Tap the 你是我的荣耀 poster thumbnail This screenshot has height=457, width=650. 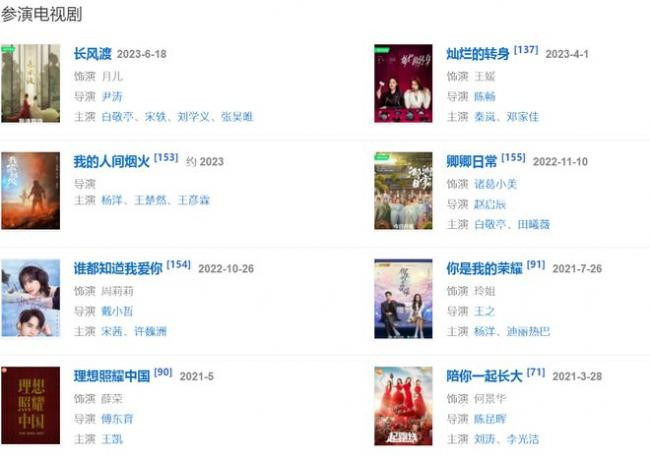403,298
